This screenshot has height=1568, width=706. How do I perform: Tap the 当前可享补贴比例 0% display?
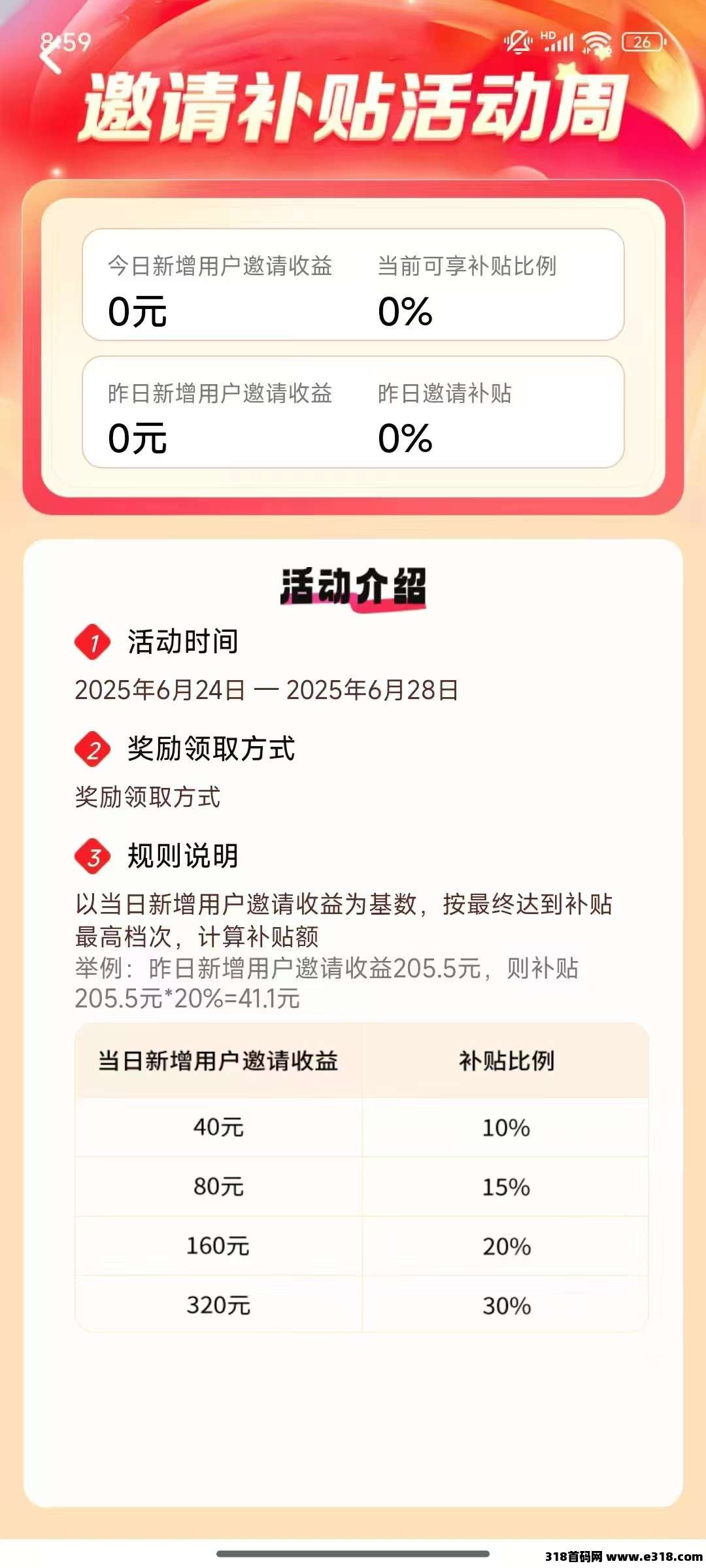coord(407,314)
